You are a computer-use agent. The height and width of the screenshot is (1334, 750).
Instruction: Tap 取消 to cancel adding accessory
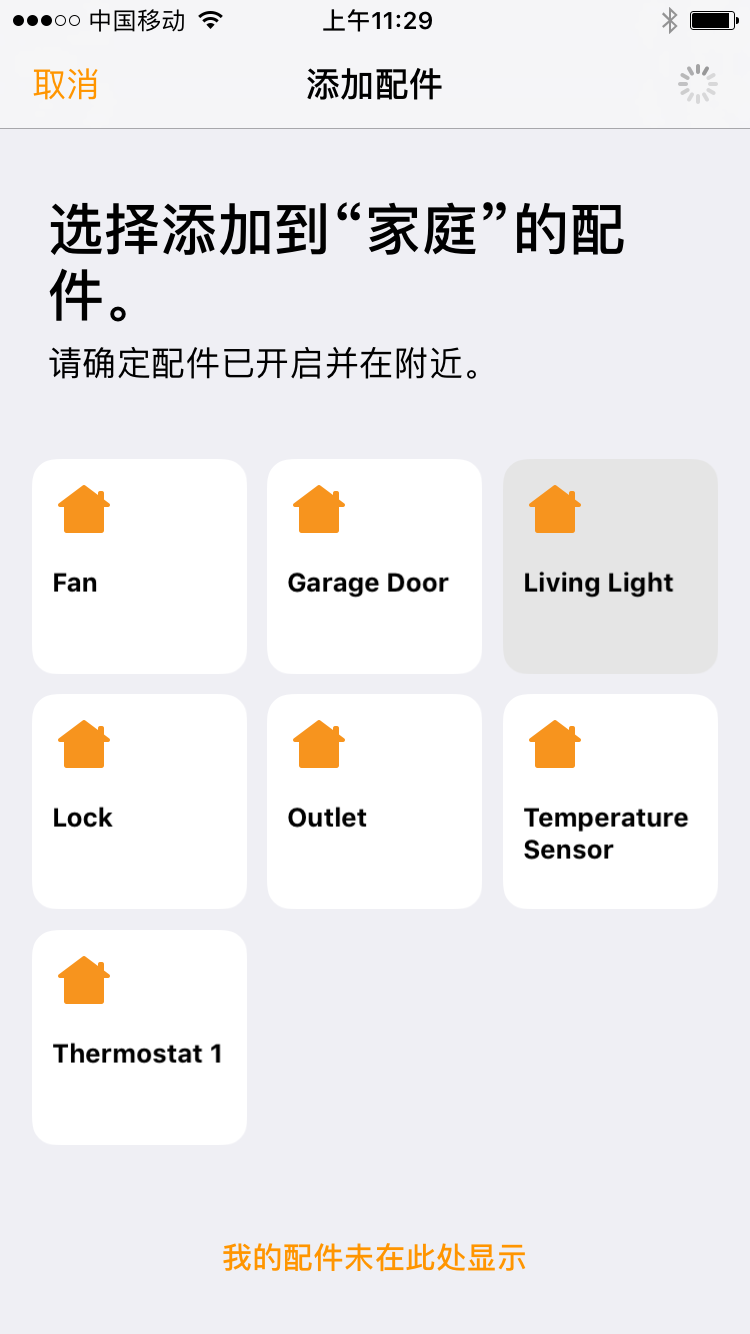[66, 85]
